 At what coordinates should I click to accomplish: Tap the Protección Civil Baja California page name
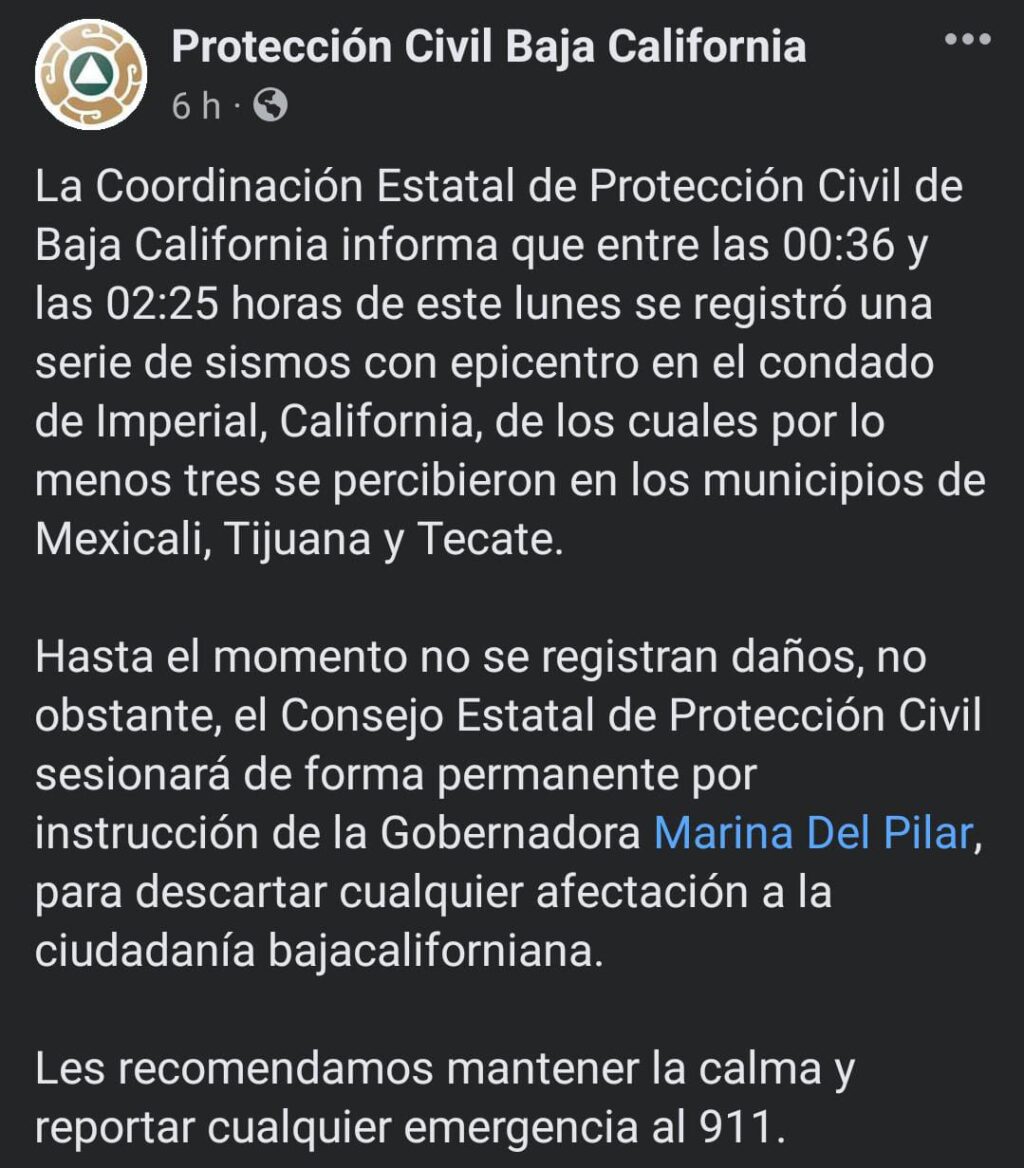tap(488, 46)
